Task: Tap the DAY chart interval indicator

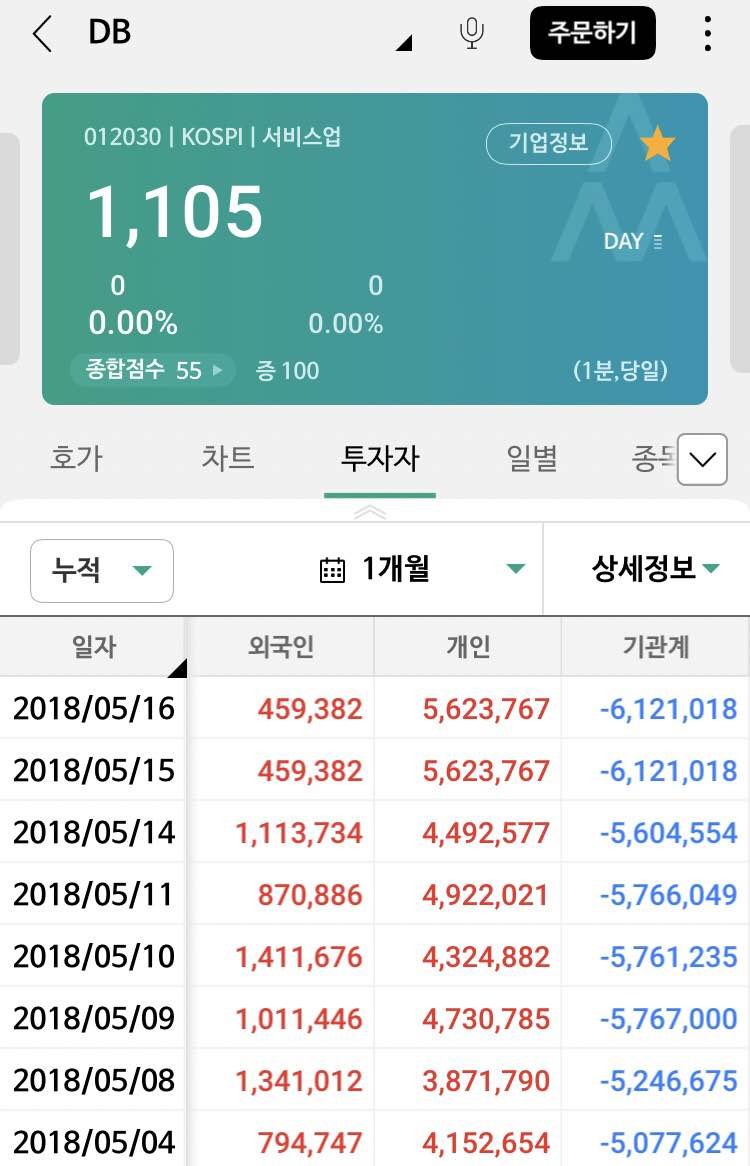Action: (630, 242)
